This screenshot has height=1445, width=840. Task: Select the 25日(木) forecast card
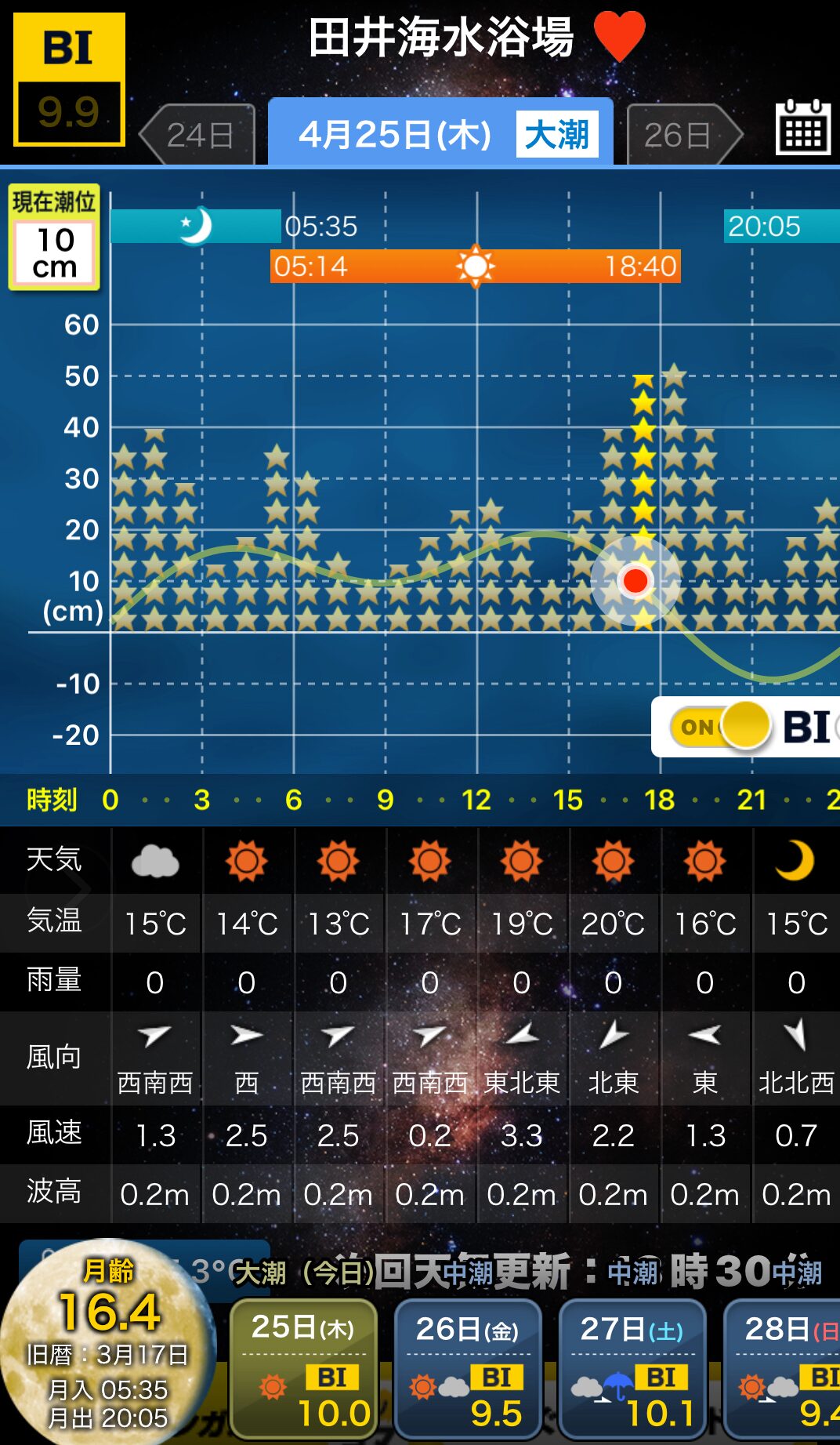coord(305,1369)
